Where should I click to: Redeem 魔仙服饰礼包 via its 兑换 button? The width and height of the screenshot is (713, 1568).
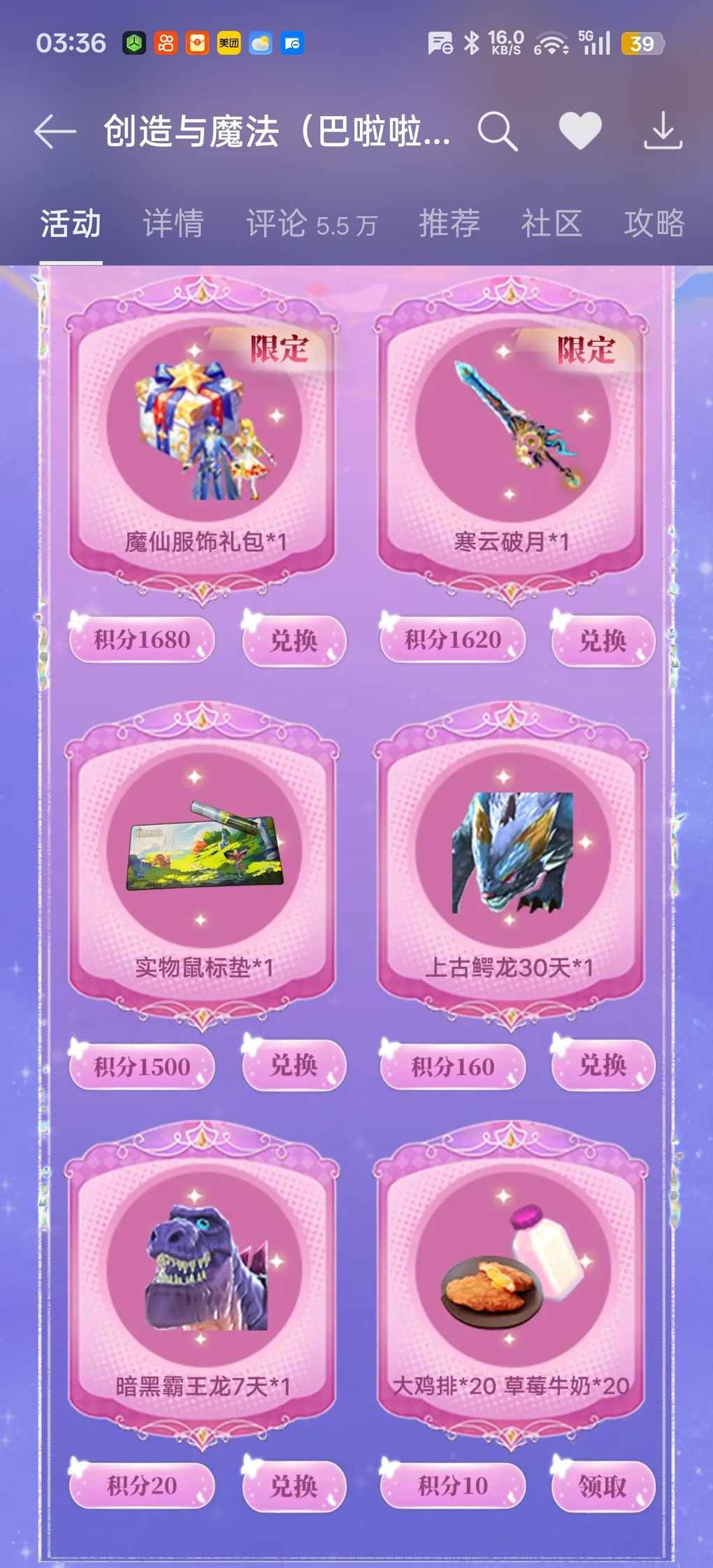[294, 640]
